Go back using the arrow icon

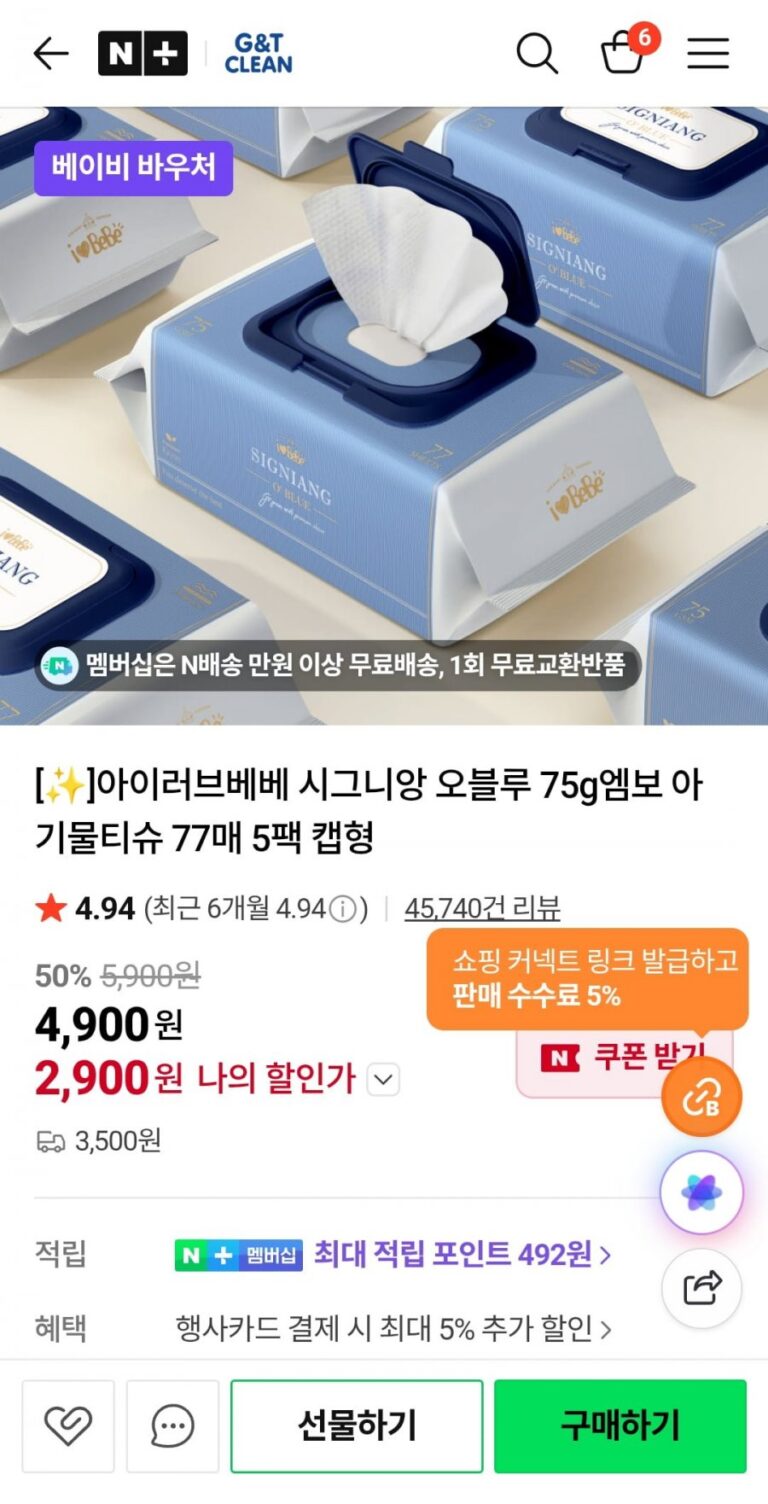click(x=50, y=54)
